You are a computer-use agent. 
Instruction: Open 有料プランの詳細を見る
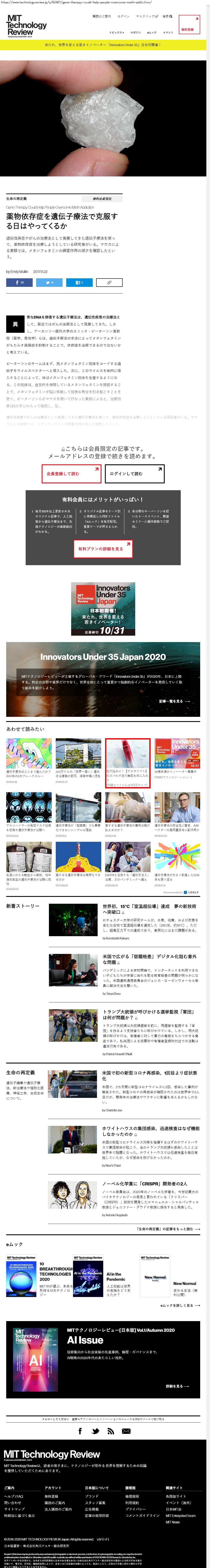(103, 549)
